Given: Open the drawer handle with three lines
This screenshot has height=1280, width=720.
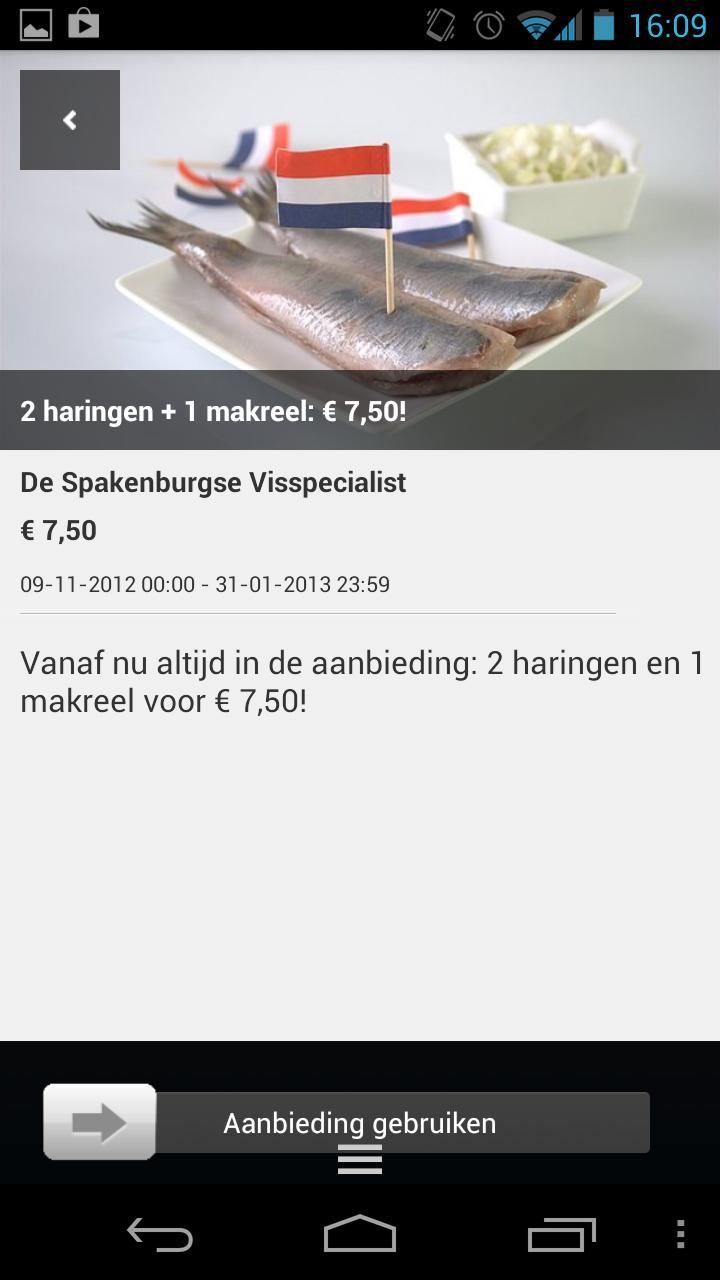Looking at the screenshot, I should pos(360,1160).
